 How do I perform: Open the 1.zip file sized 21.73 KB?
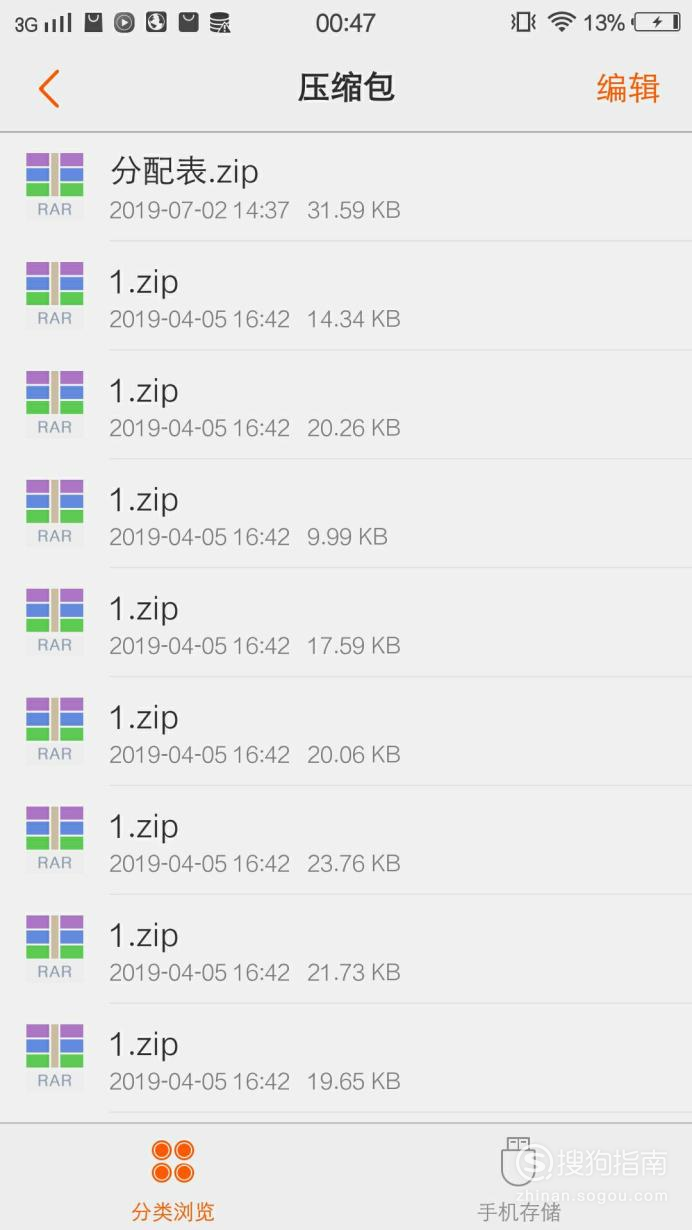346,950
